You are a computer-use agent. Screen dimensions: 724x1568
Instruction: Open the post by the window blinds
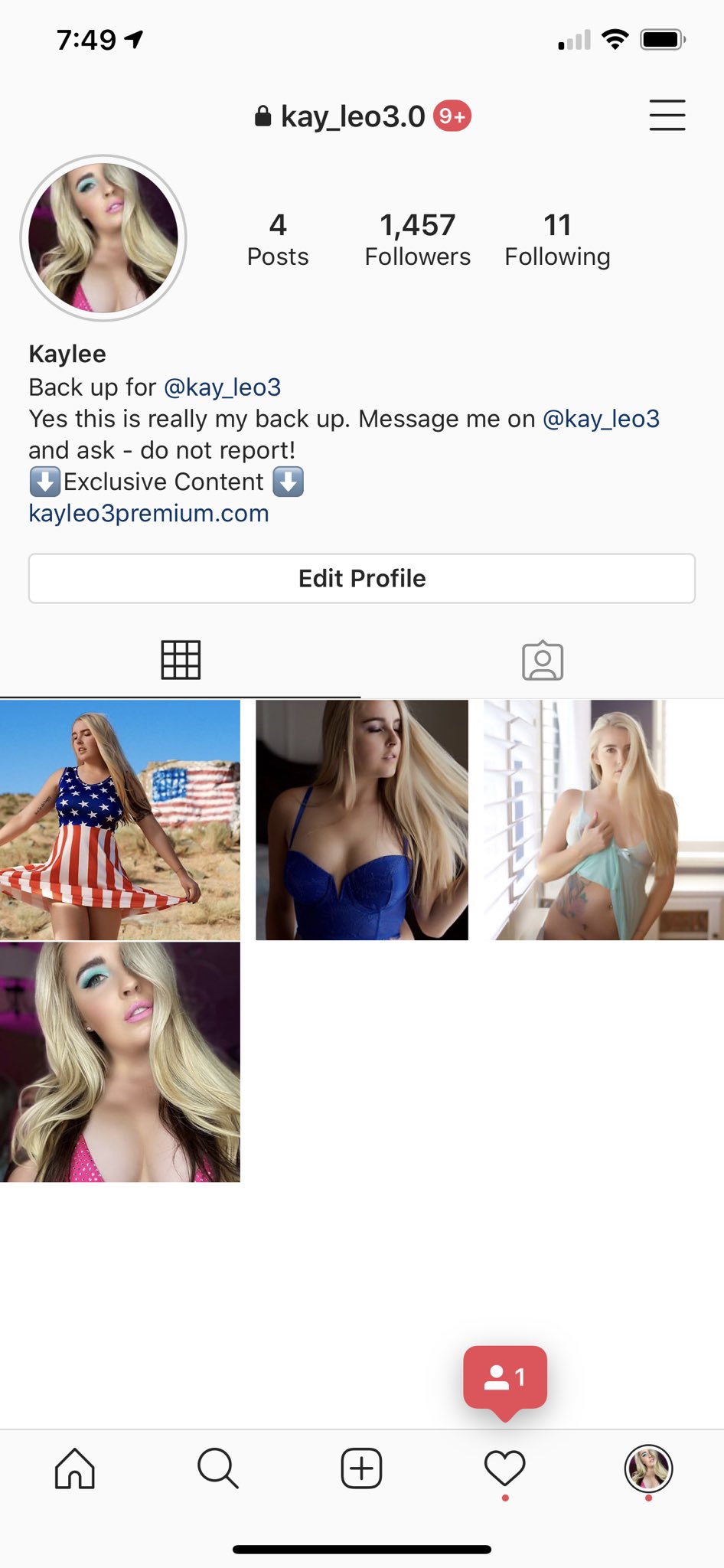[603, 819]
